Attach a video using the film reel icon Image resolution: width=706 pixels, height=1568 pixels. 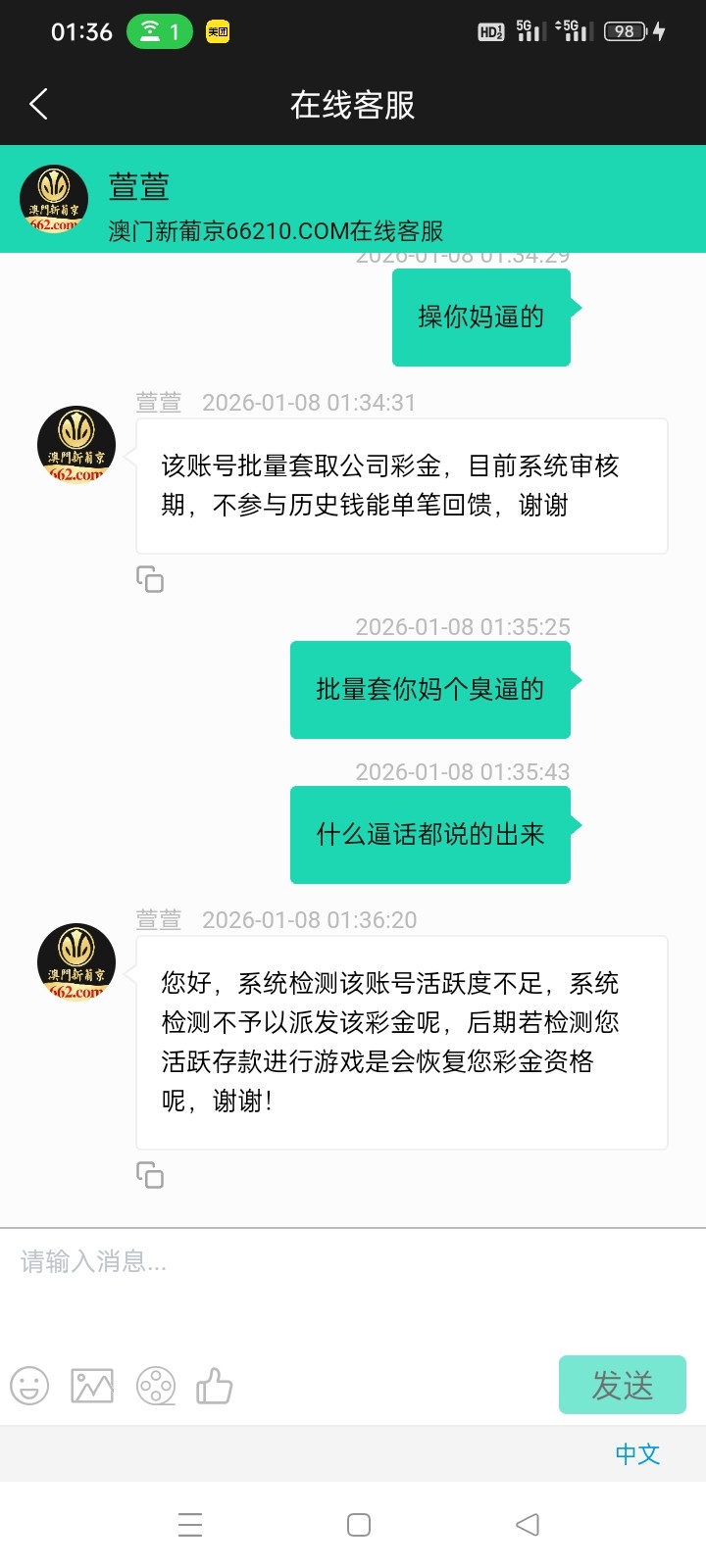pyautogui.click(x=156, y=1386)
